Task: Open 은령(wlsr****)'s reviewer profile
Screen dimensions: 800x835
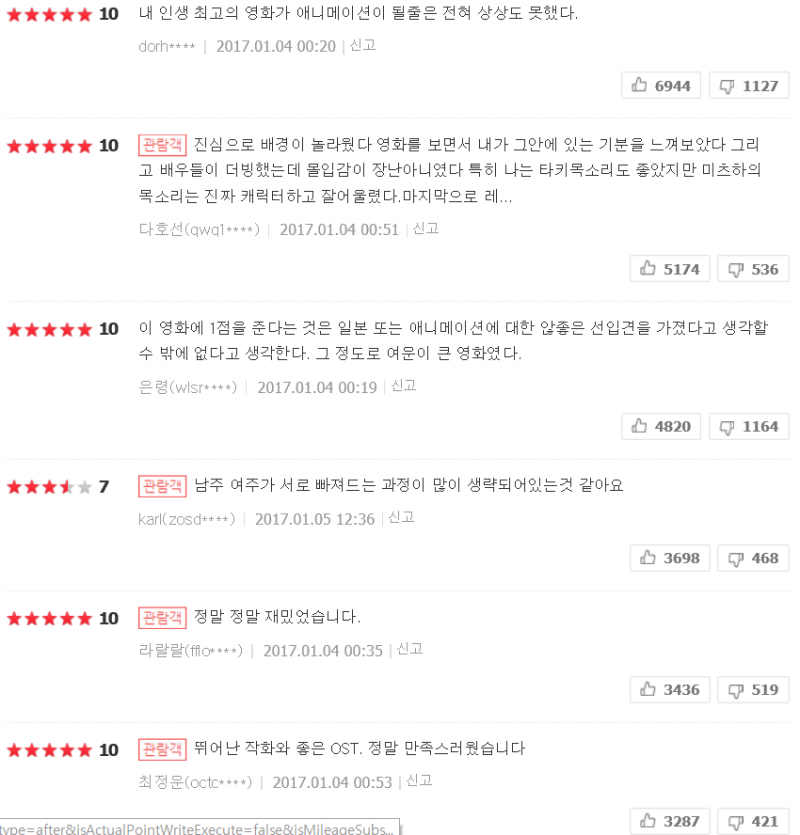Action: point(187,387)
